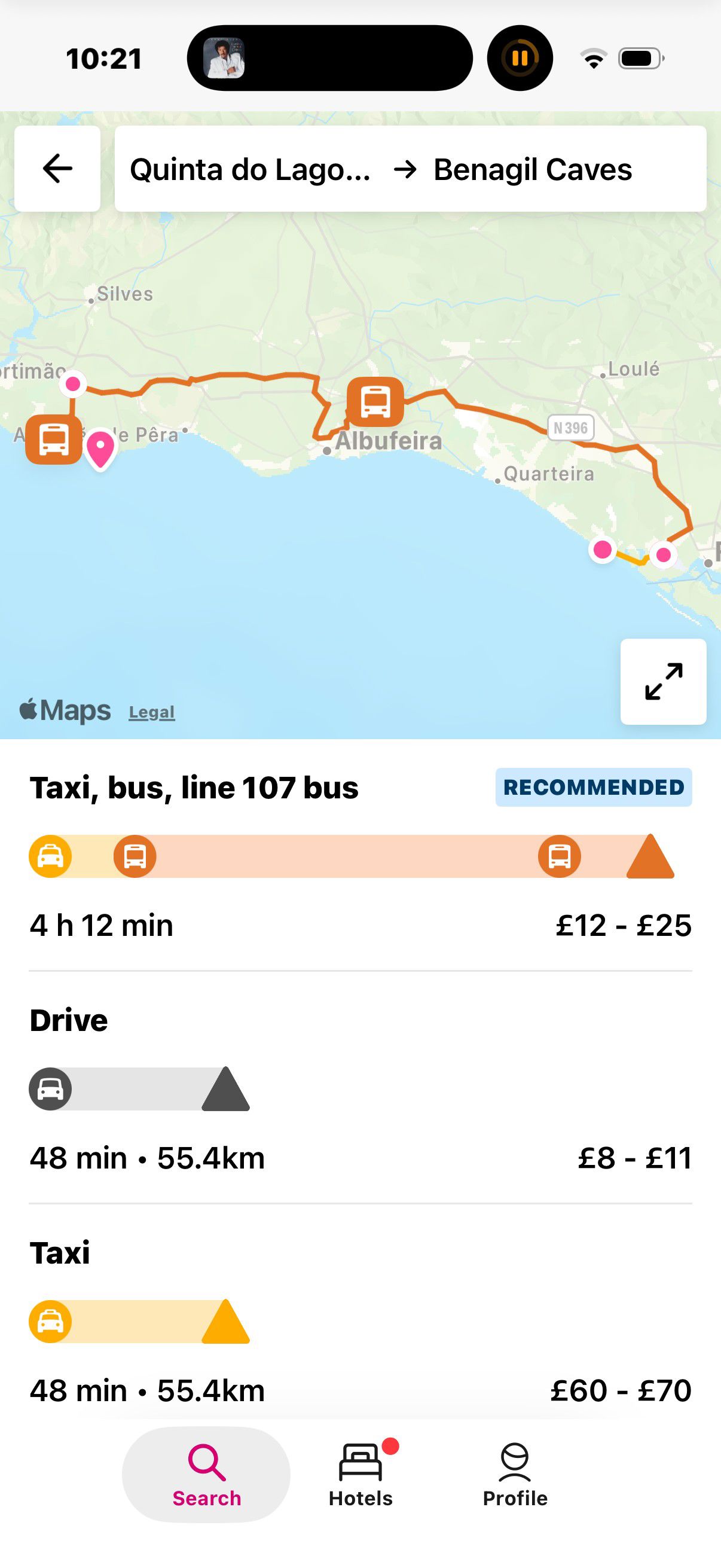The height and width of the screenshot is (1568, 721).
Task: Select the taxi icon under the Taxi option
Action: 50,1321
